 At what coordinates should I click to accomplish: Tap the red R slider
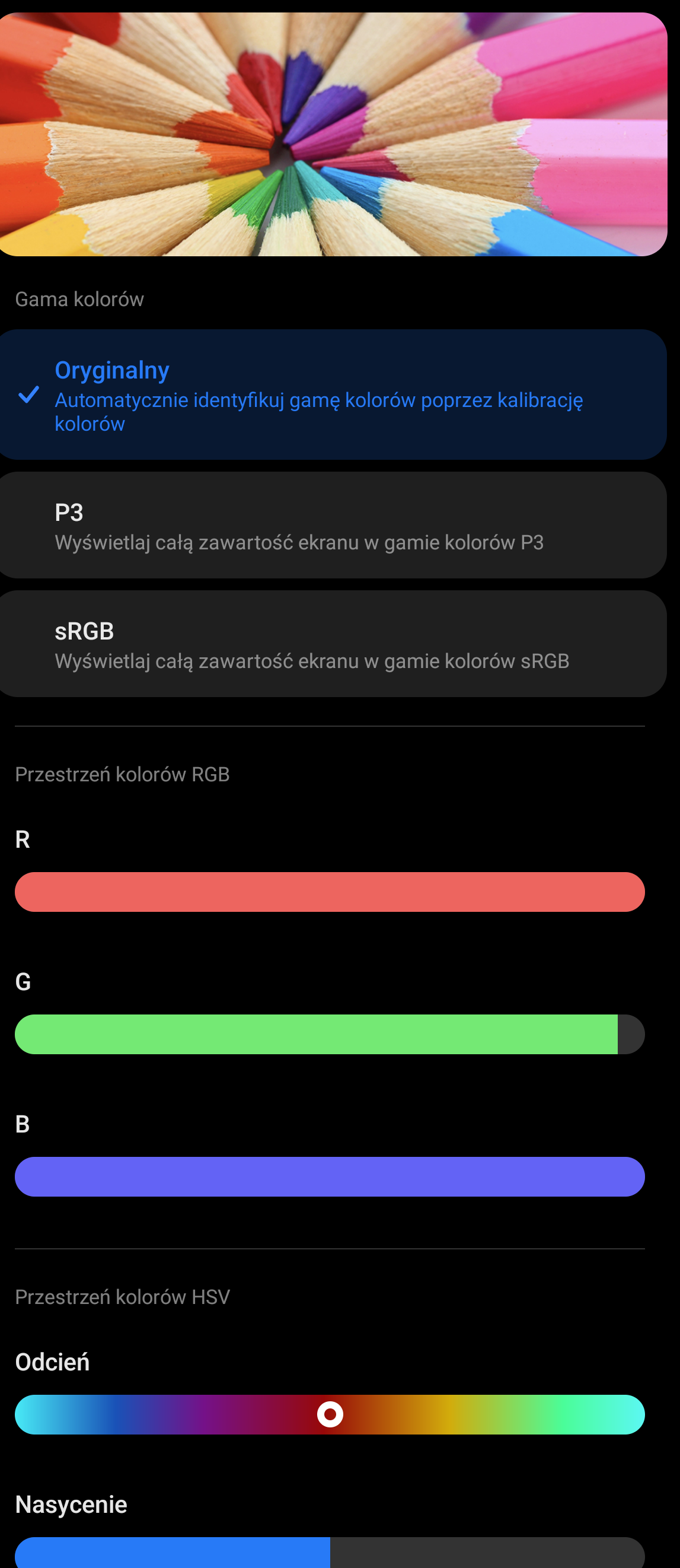[x=329, y=892]
